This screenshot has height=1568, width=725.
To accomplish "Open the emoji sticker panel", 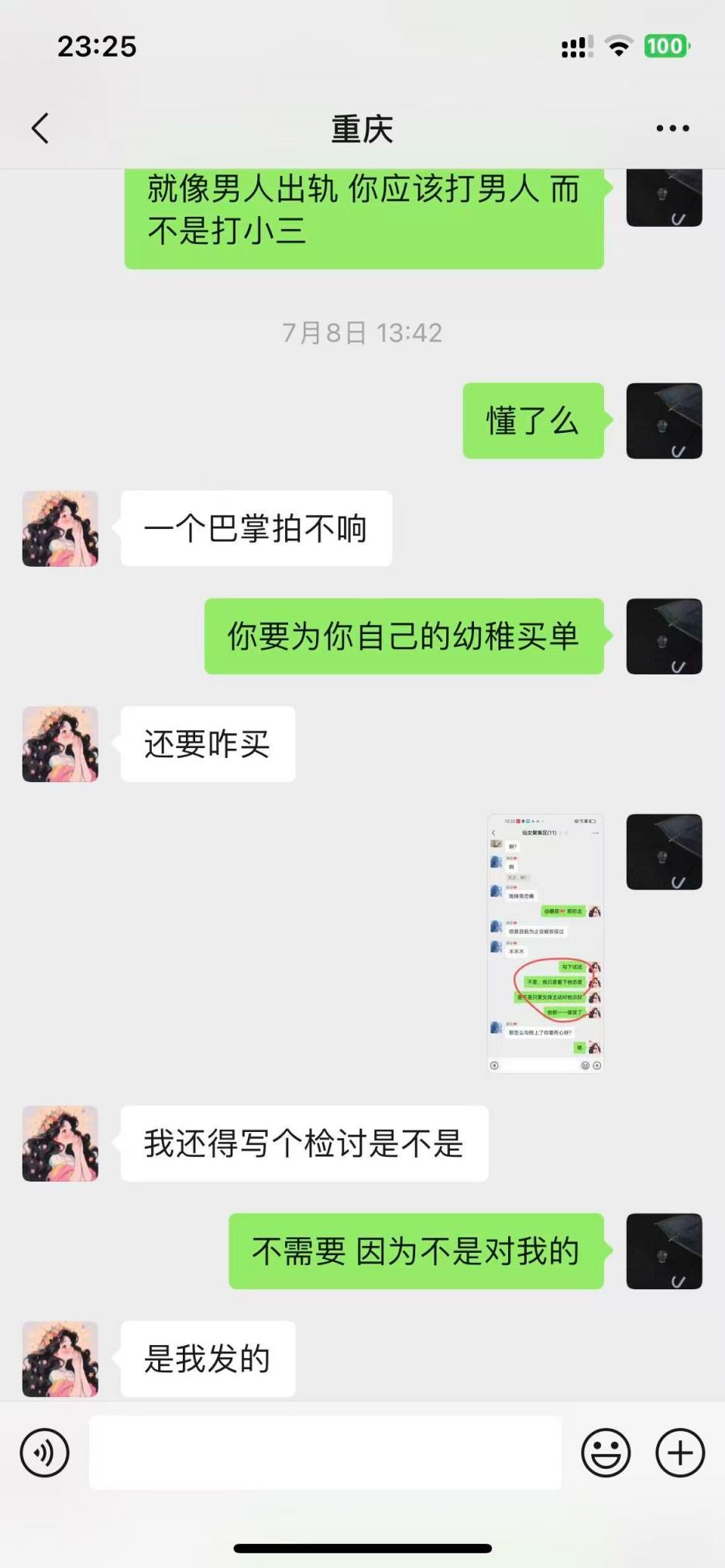I will [x=606, y=1453].
